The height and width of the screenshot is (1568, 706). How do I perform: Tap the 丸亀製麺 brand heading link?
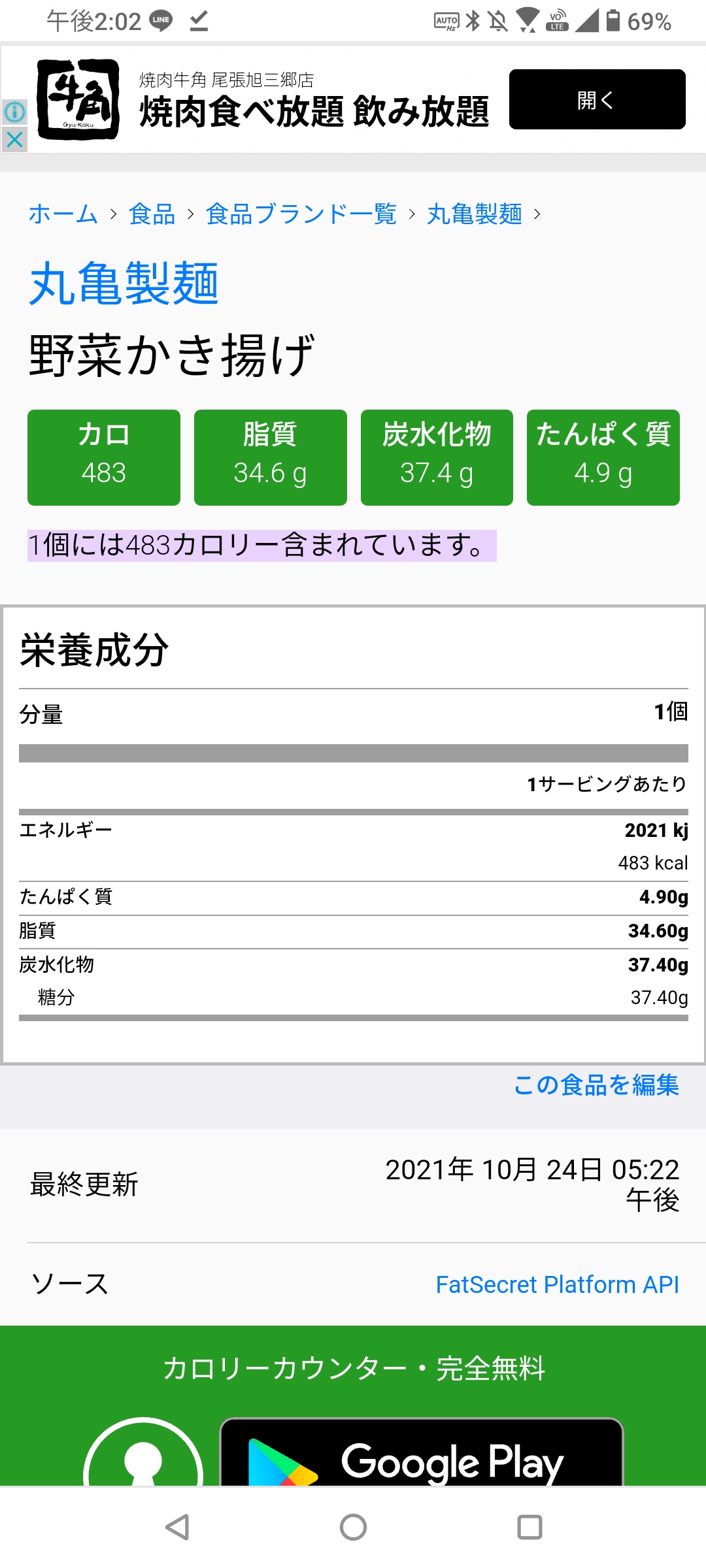click(x=124, y=284)
